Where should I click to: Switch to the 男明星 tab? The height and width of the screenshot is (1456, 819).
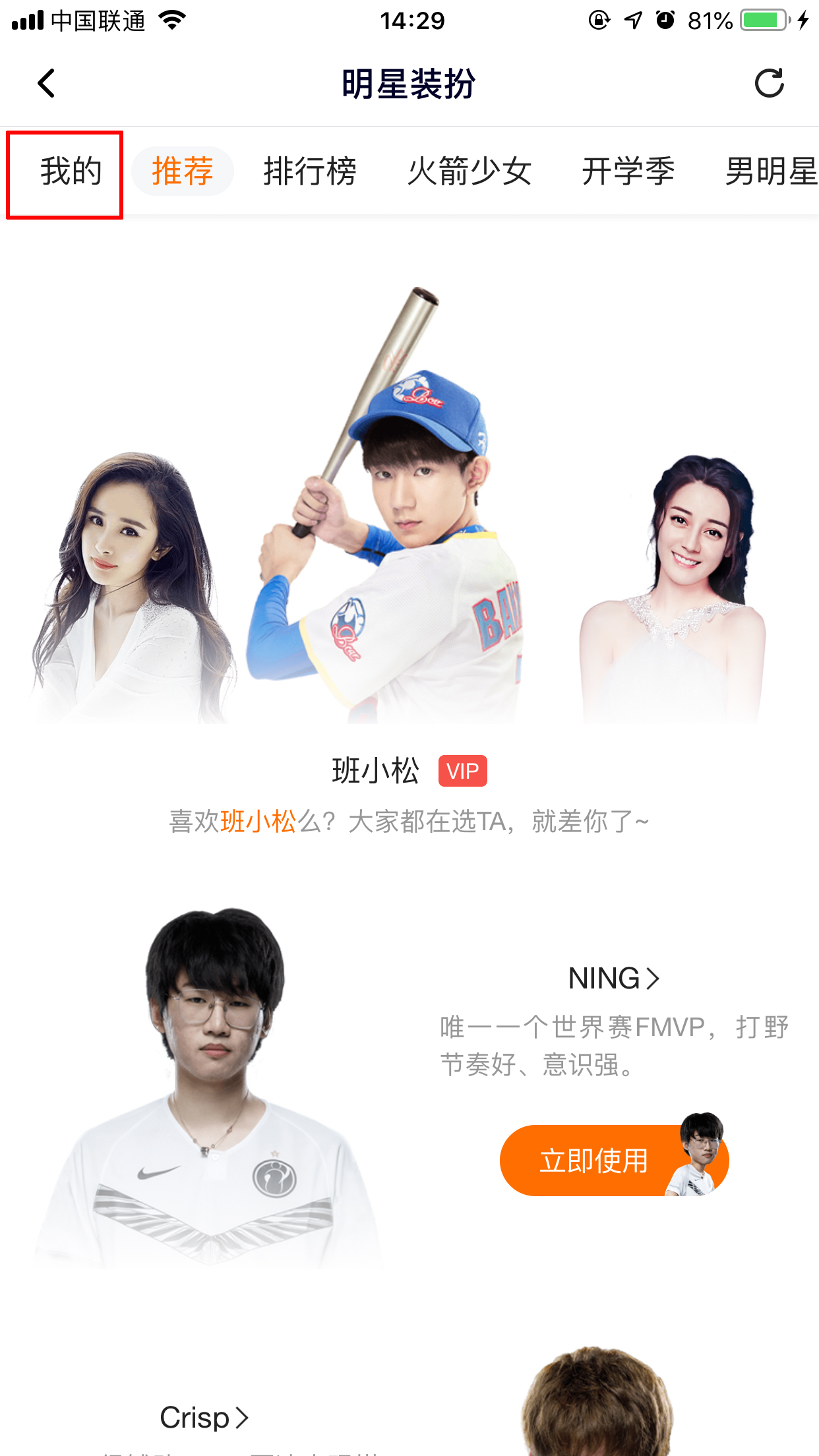770,172
